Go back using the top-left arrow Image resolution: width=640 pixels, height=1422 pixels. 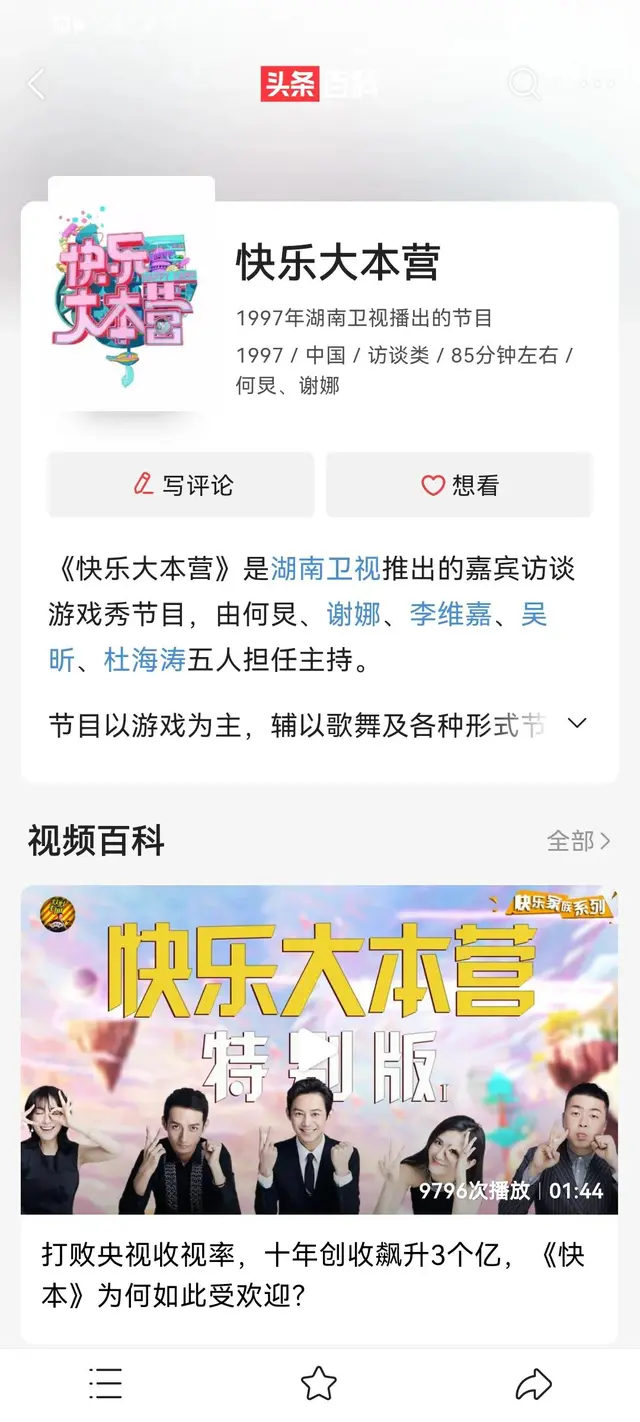click(37, 84)
